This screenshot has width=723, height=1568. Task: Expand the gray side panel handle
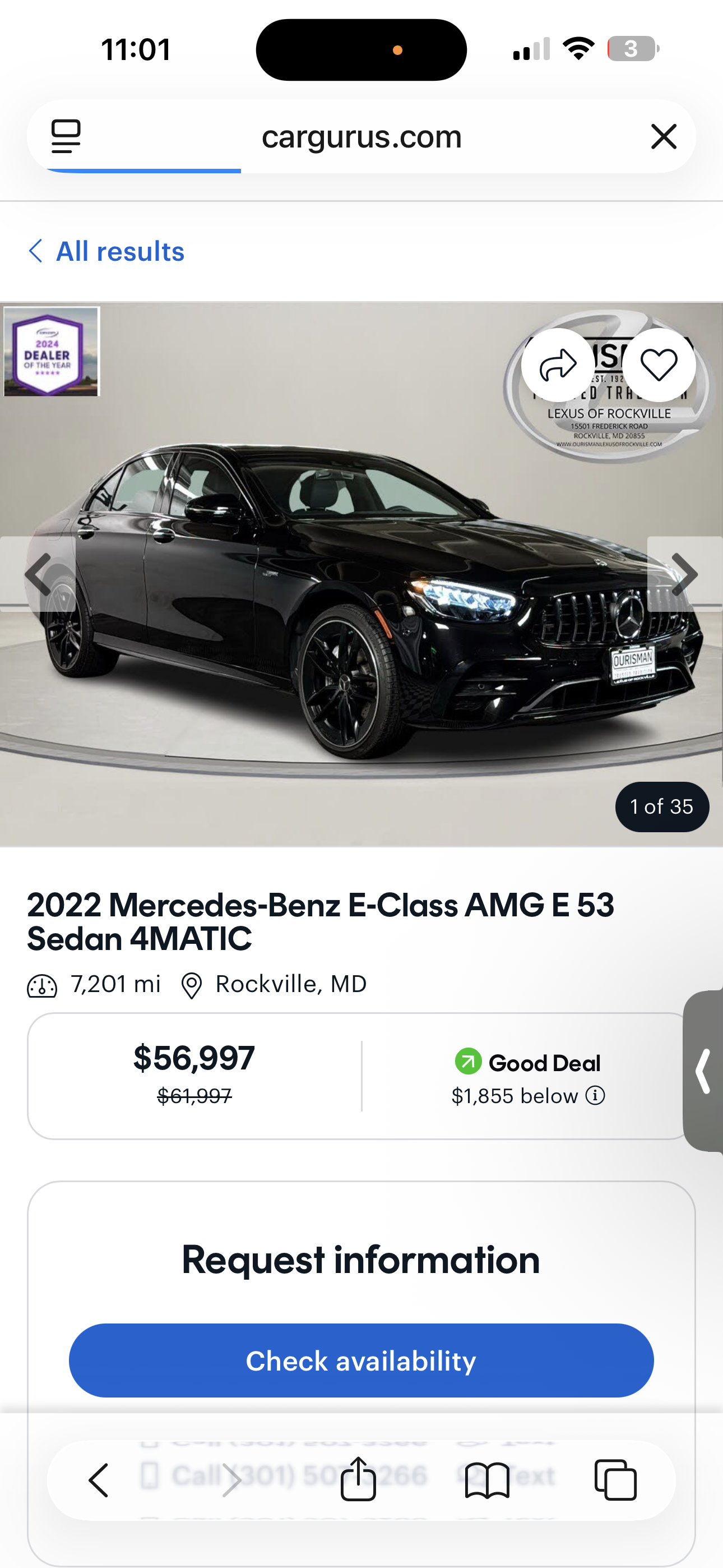(x=703, y=1071)
